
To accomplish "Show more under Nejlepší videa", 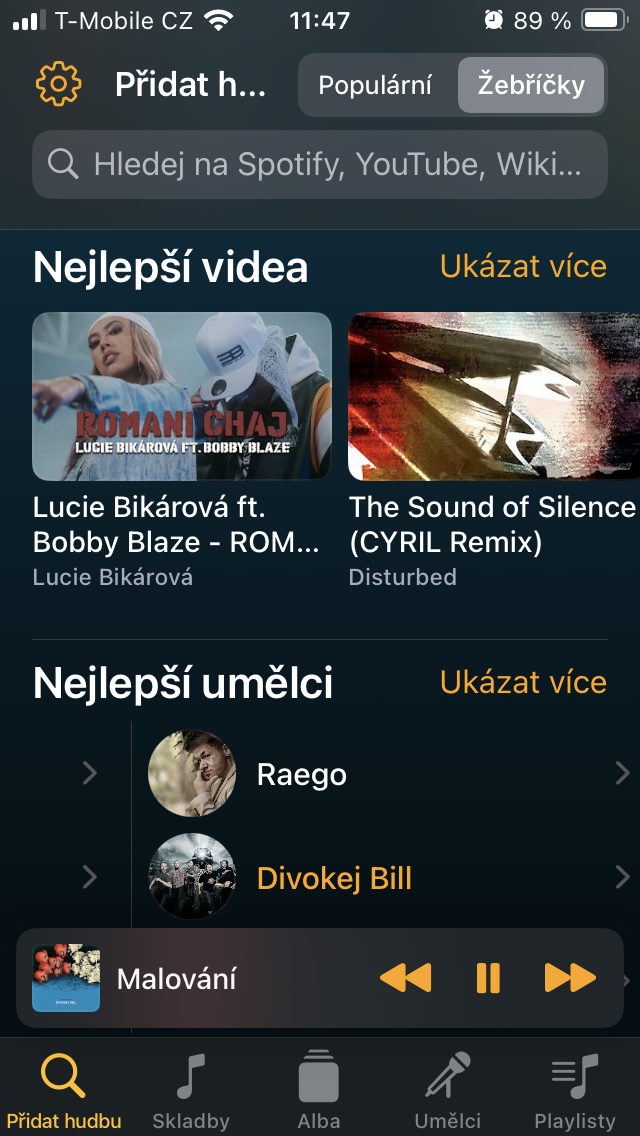I will [x=523, y=266].
